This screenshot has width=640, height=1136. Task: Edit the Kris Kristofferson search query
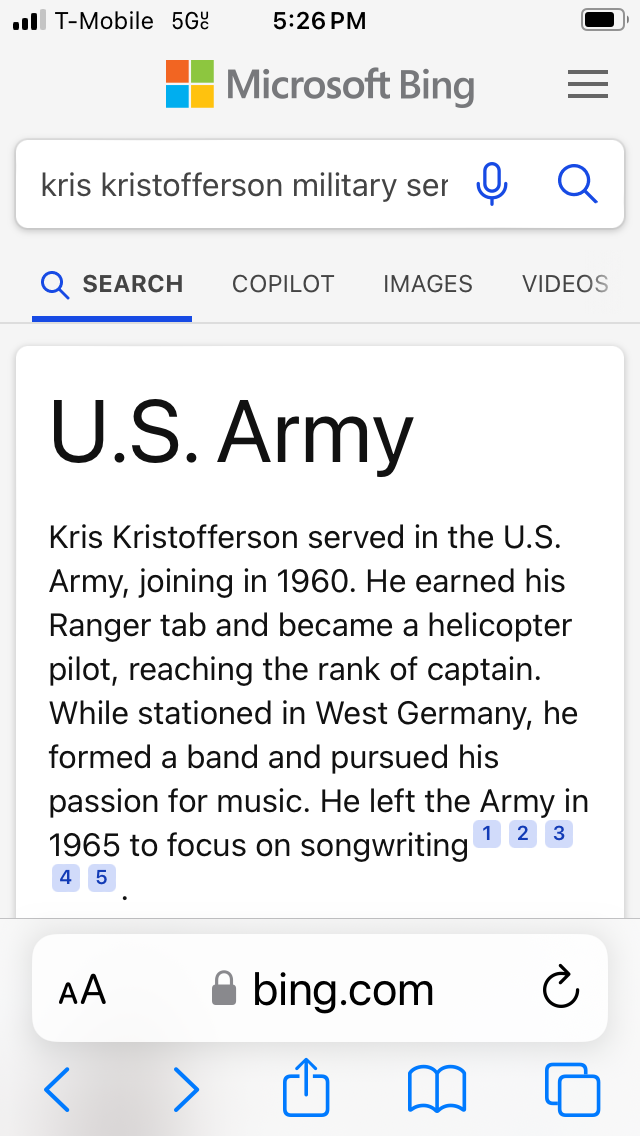[x=244, y=185]
